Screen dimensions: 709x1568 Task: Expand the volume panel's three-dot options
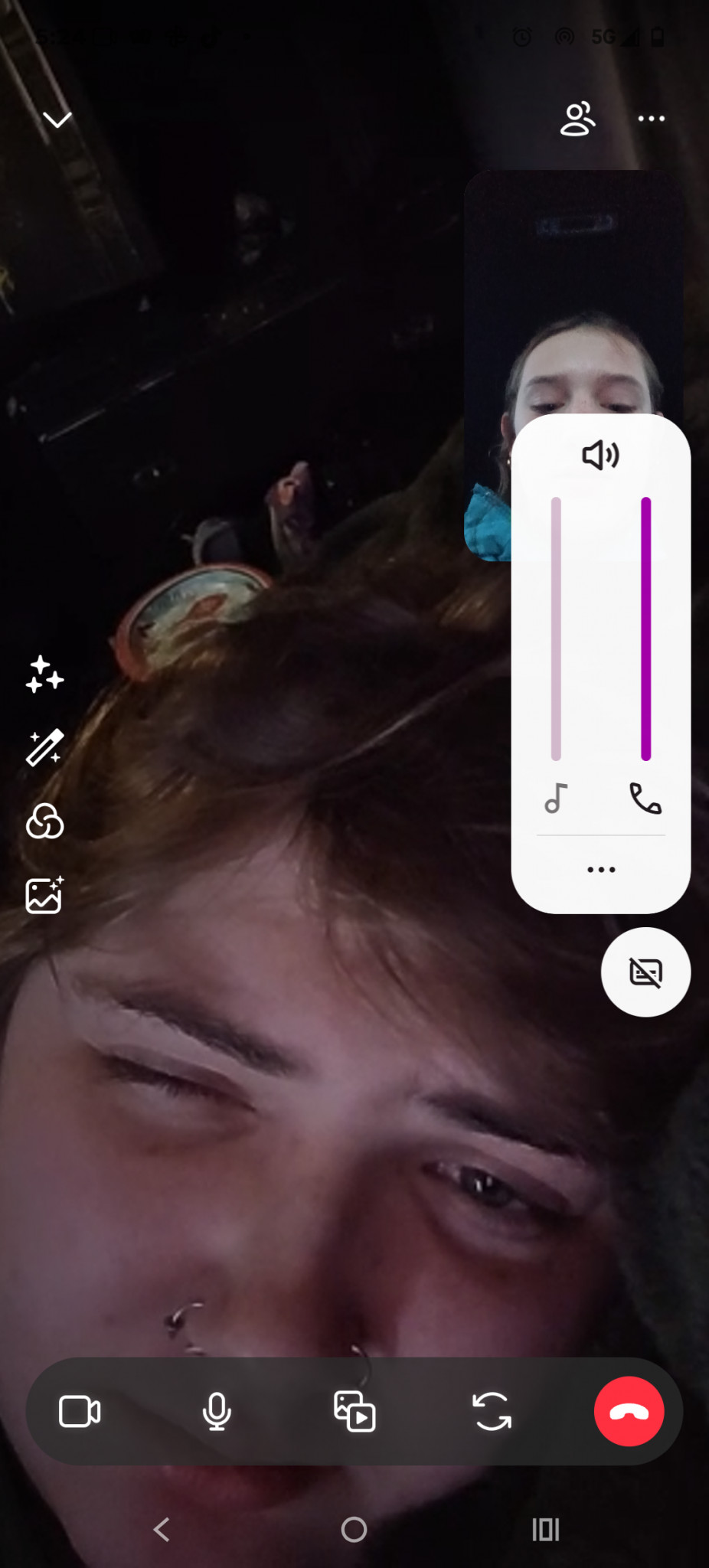click(601, 870)
